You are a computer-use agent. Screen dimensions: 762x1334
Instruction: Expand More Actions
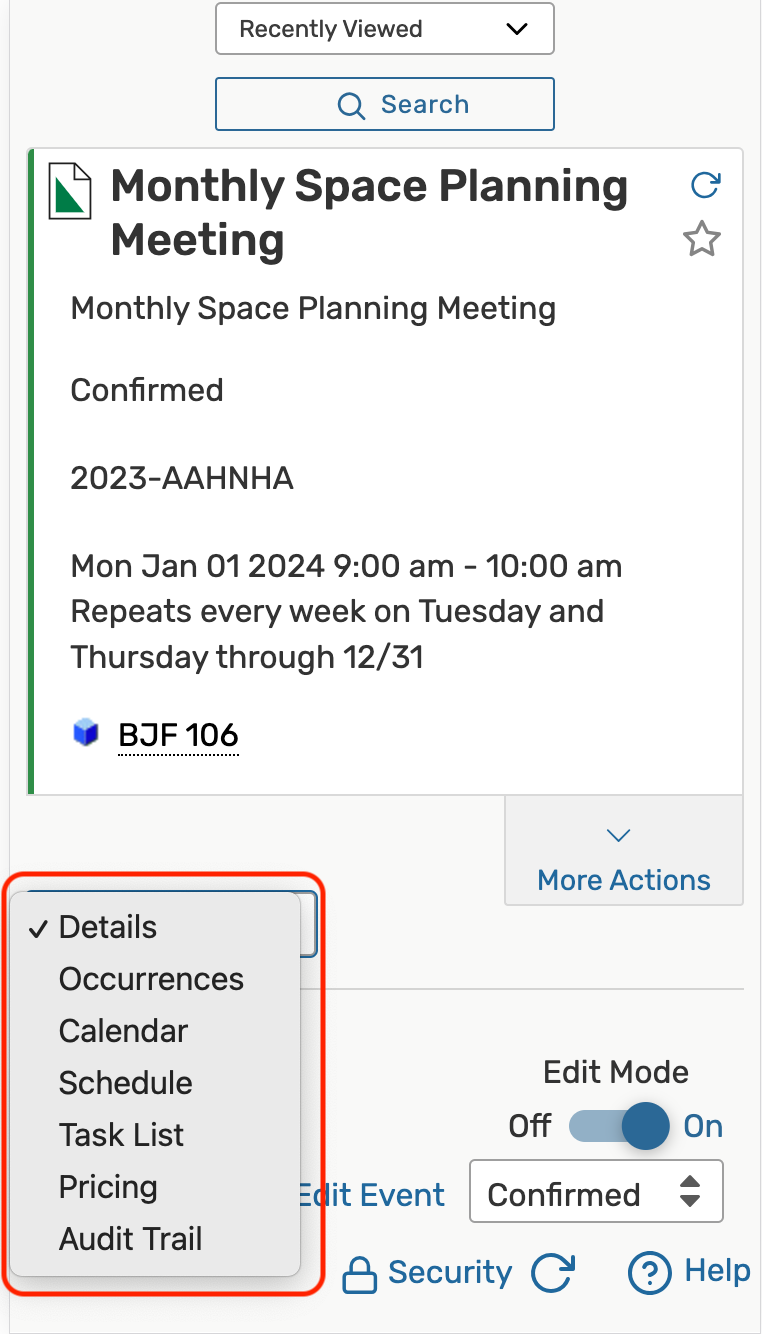(x=623, y=860)
